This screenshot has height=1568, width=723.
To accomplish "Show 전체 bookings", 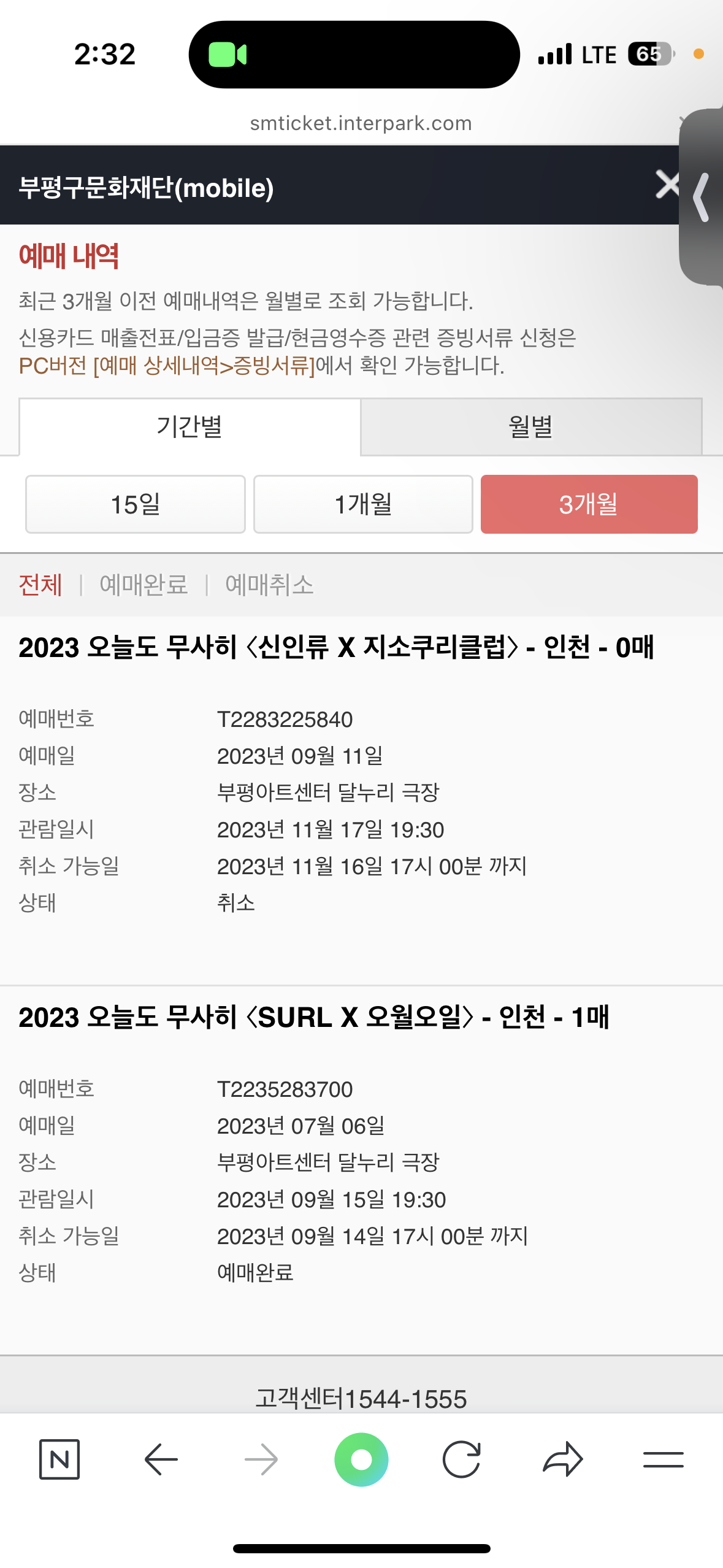I will click(40, 585).
